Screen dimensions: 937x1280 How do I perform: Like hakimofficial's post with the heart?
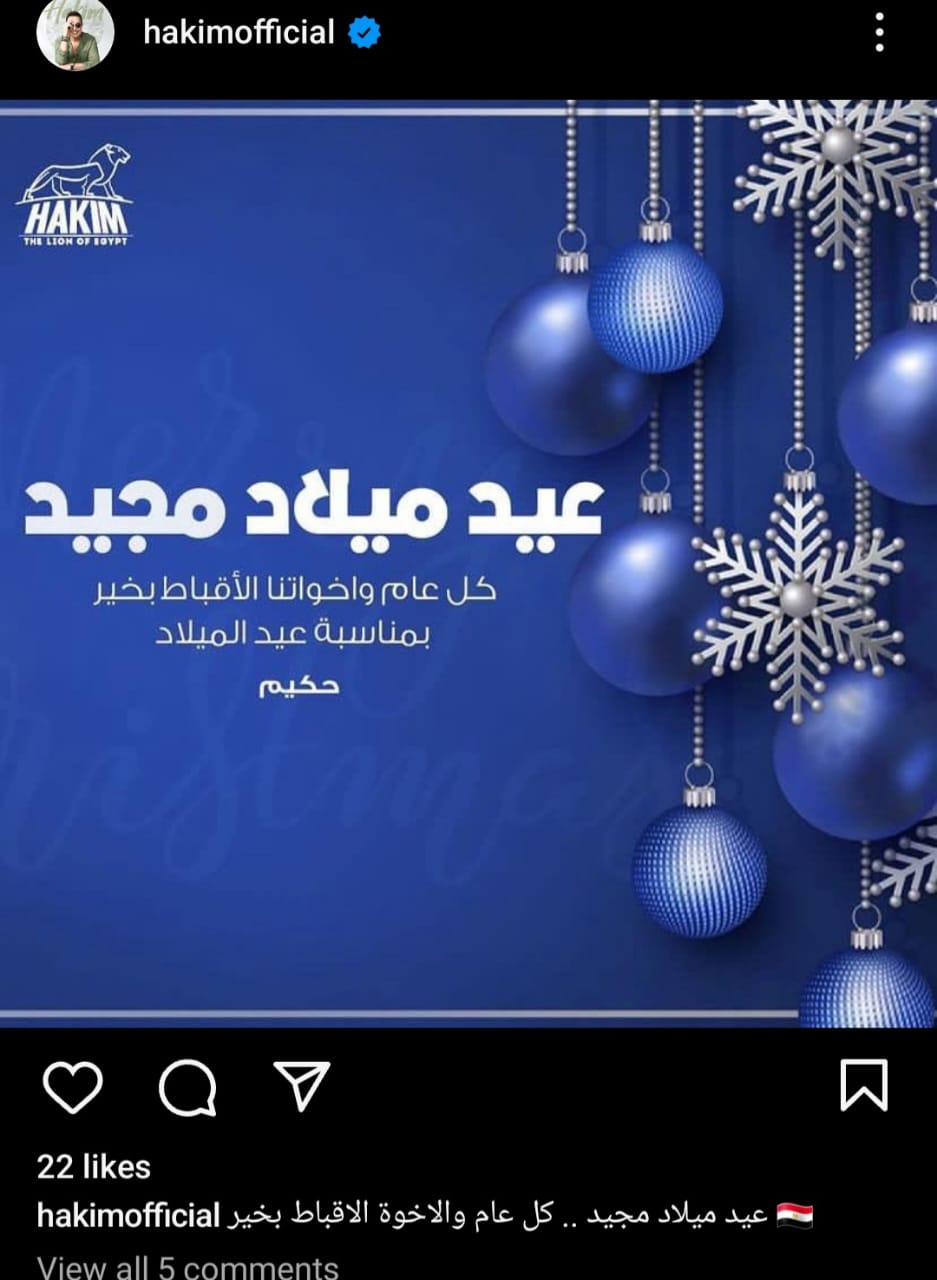[x=74, y=1088]
